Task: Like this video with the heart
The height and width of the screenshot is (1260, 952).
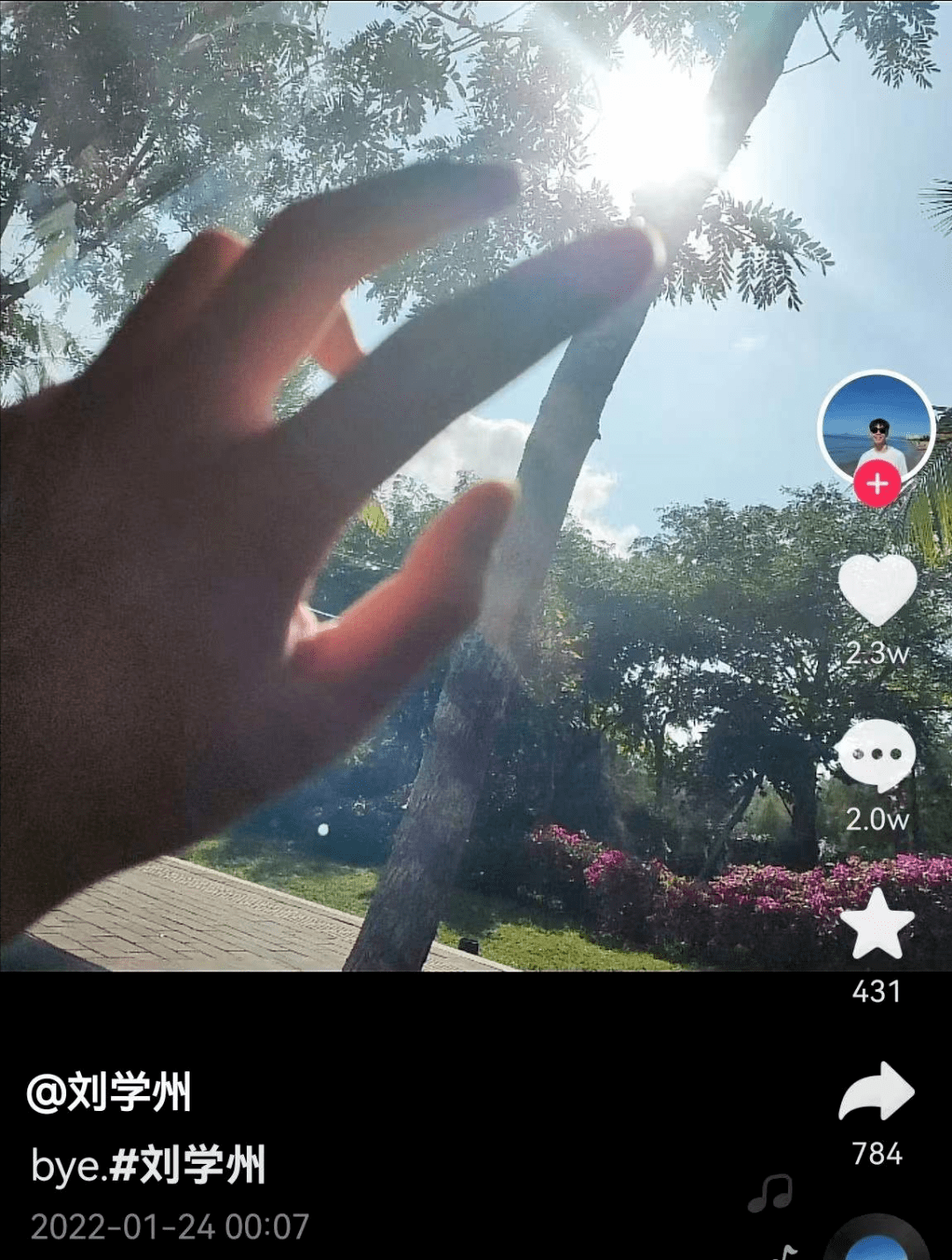Action: (x=877, y=589)
